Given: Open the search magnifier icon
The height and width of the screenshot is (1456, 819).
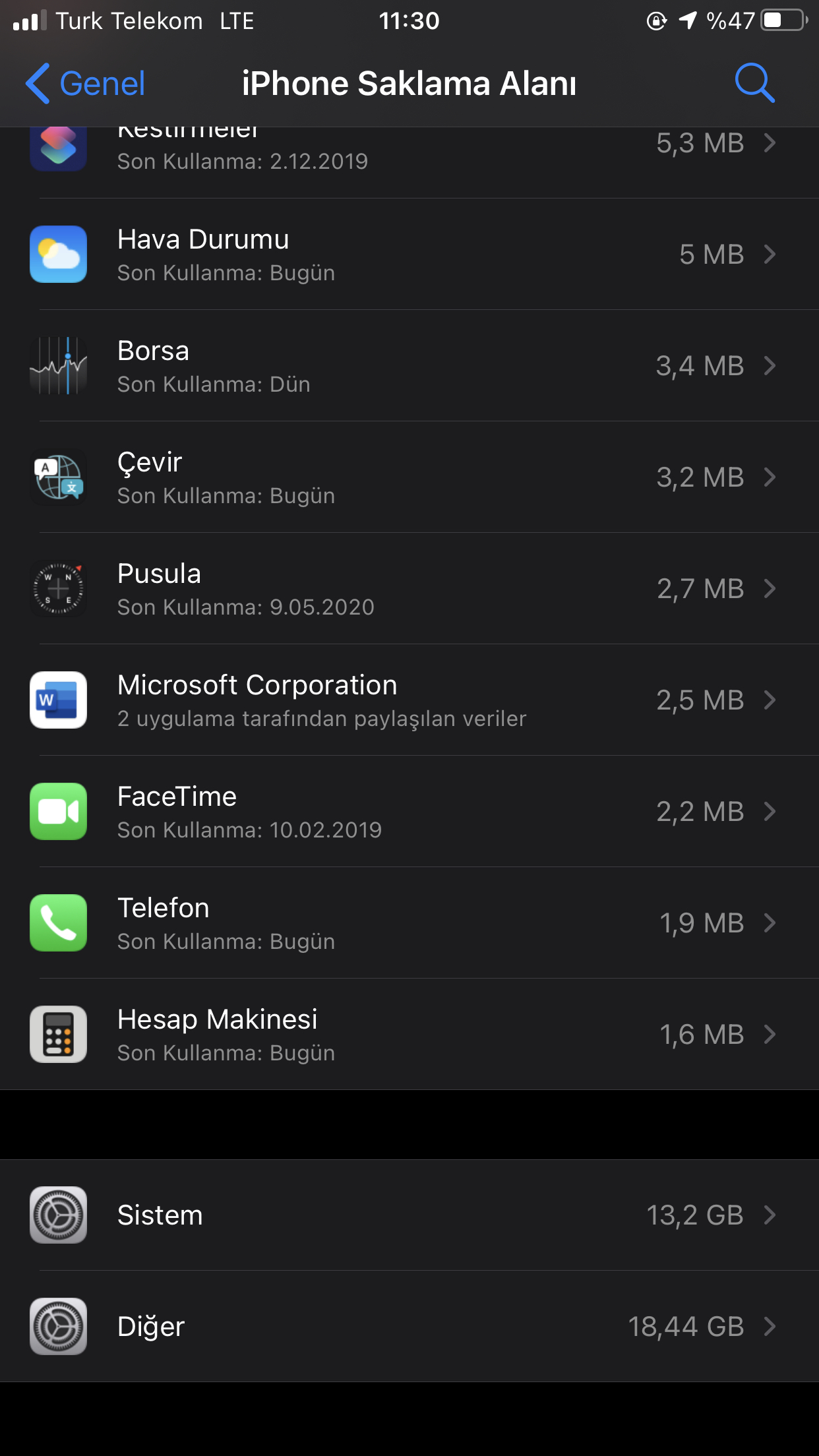Looking at the screenshot, I should [x=754, y=83].
